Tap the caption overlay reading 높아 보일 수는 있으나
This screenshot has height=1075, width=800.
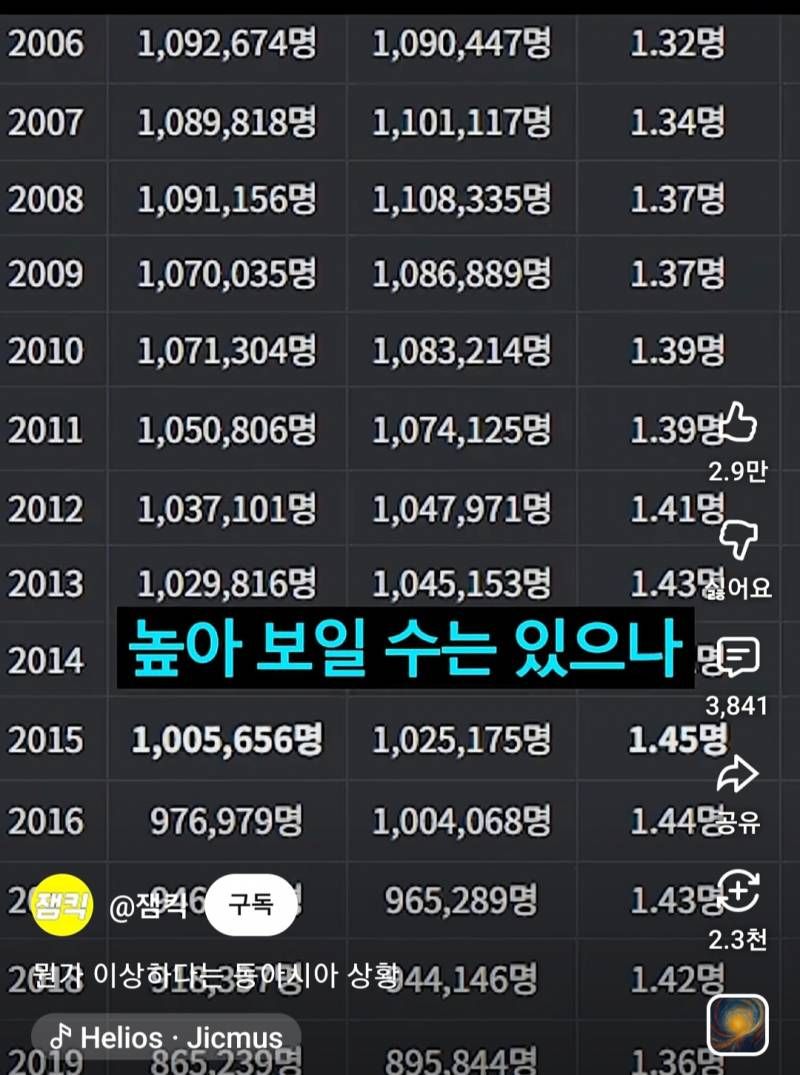point(400,650)
